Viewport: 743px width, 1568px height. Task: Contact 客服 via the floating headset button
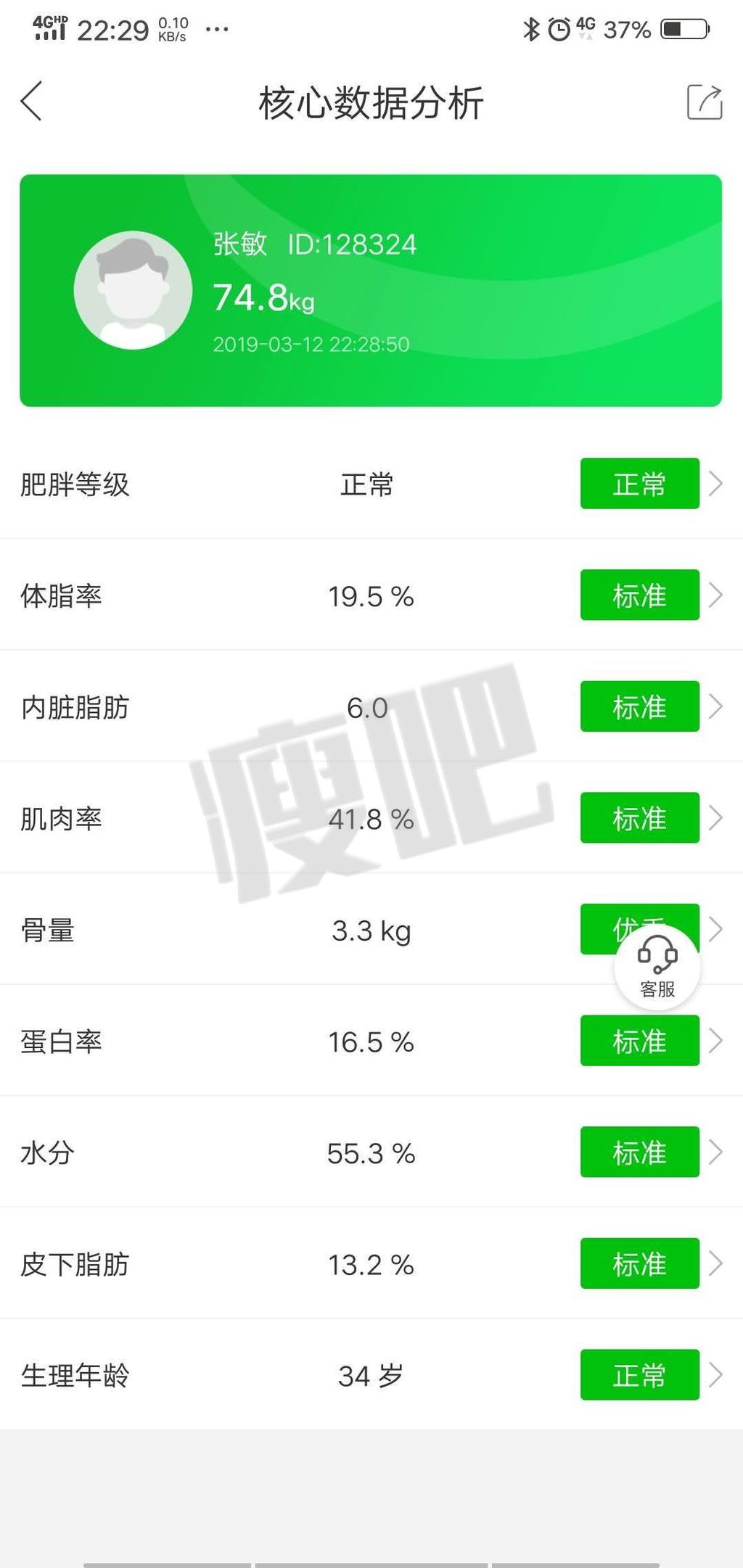pos(657,967)
